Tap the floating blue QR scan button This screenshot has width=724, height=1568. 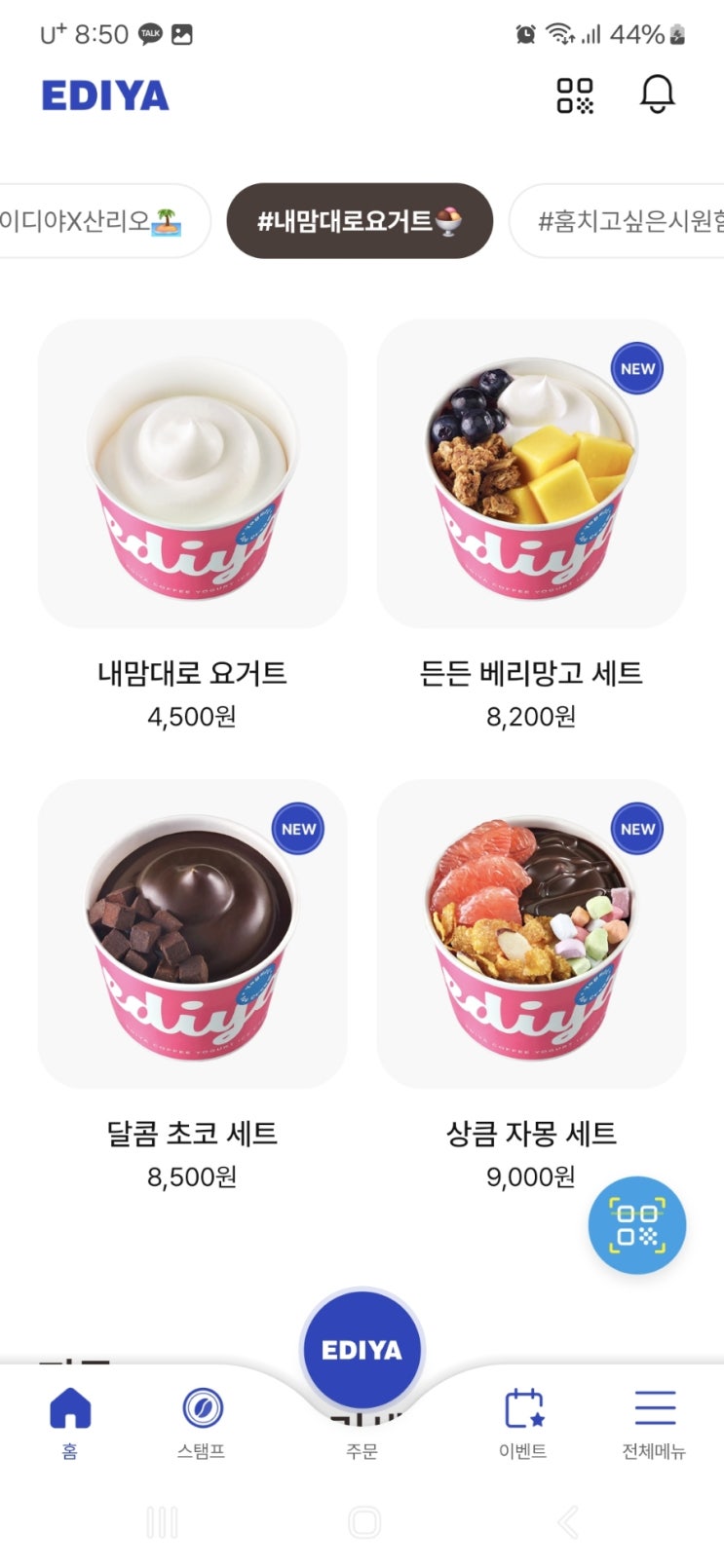[637, 1225]
